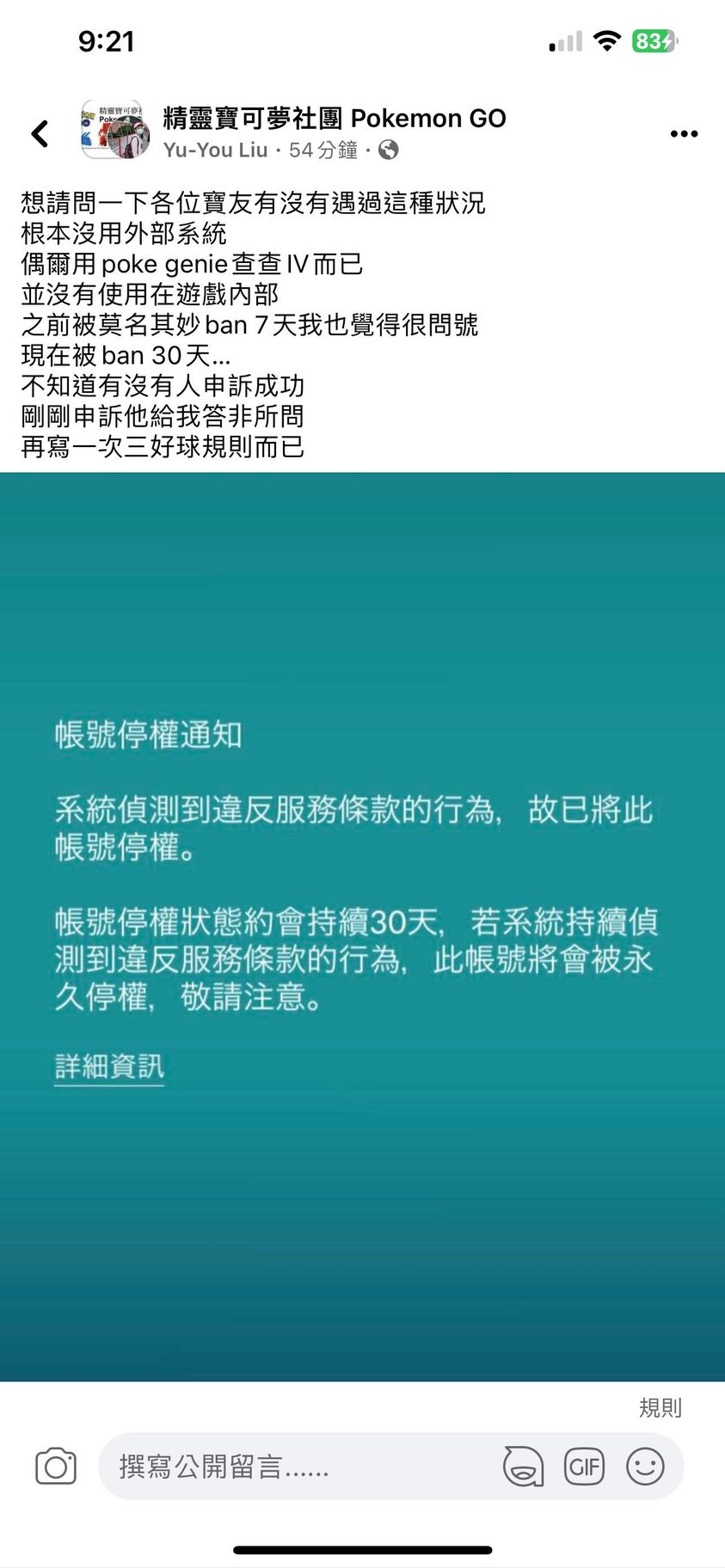Open the sticker picker in the comment box
The width and height of the screenshot is (725, 1568).
(523, 1467)
